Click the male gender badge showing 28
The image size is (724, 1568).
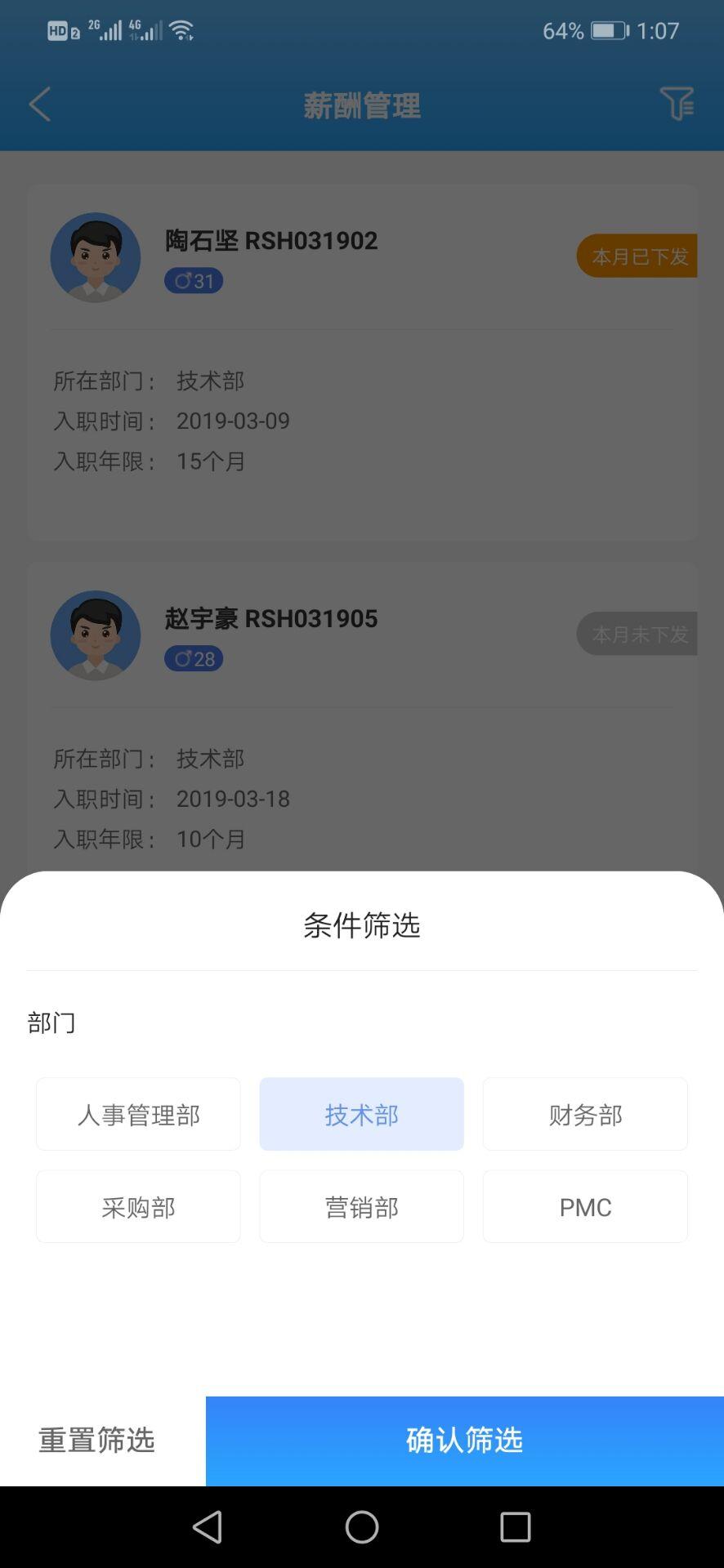(x=194, y=658)
